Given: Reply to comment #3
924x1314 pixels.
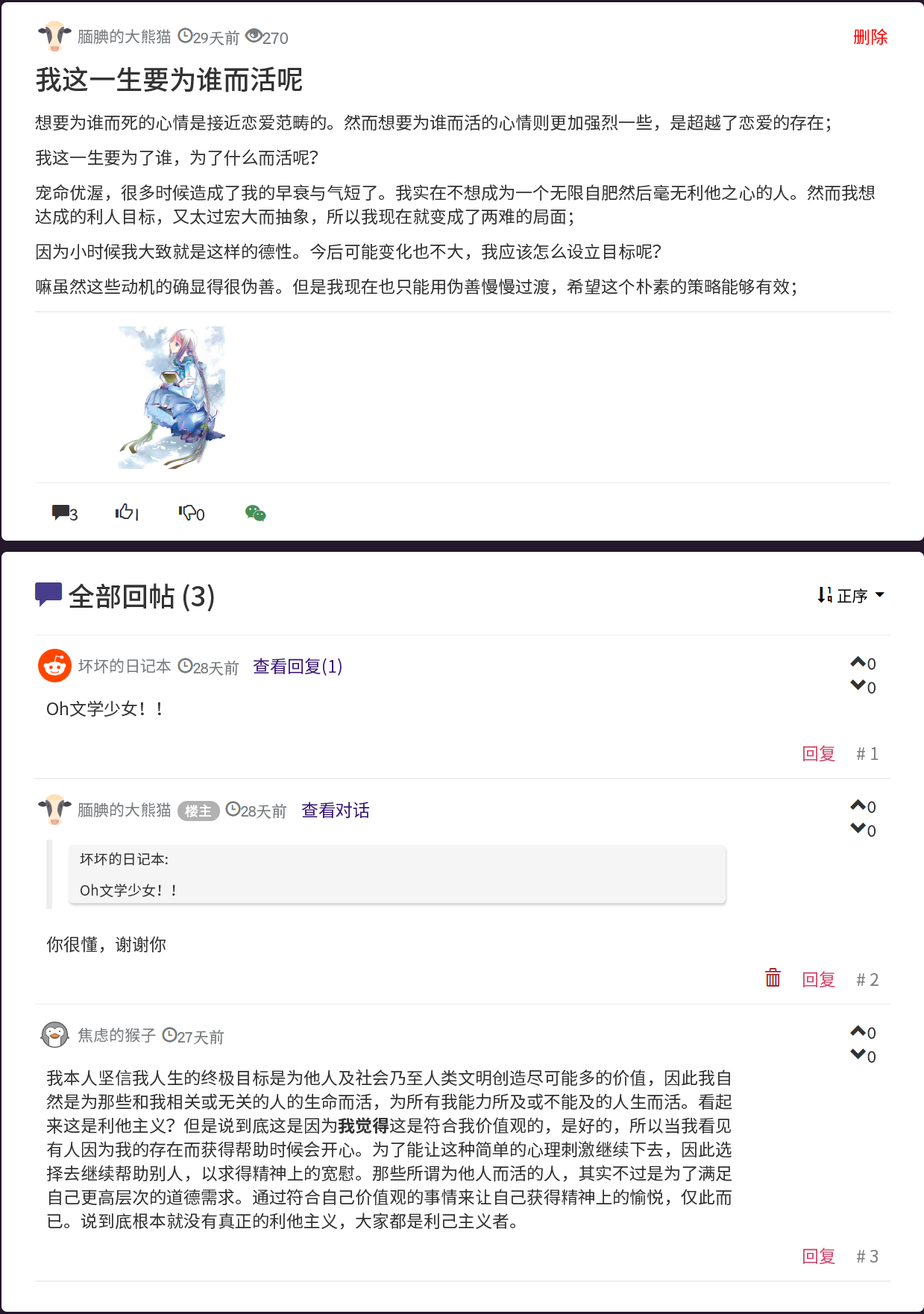Looking at the screenshot, I should [818, 1256].
